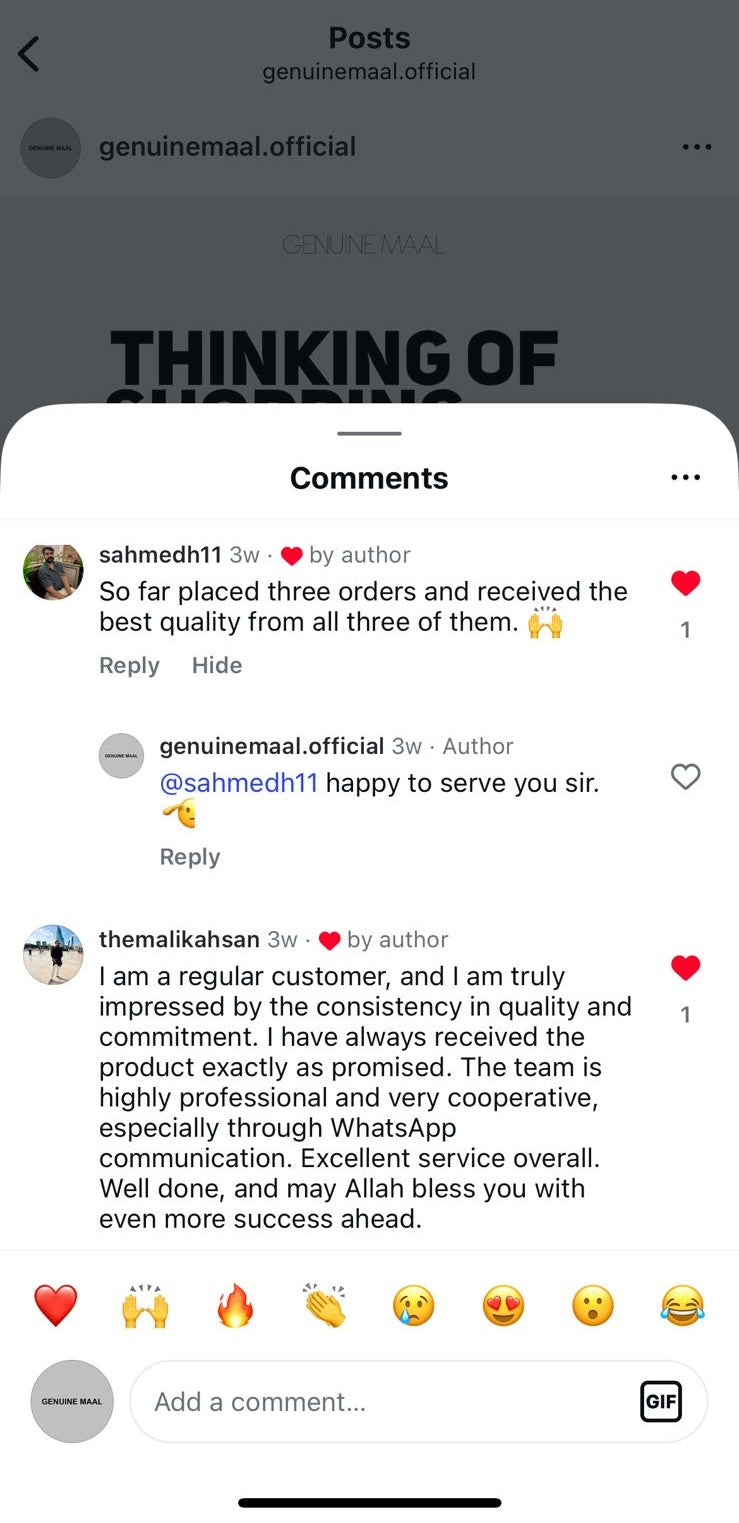Viewport: 739px width, 1523px height.
Task: Open the GIF picker
Action: click(x=660, y=1402)
